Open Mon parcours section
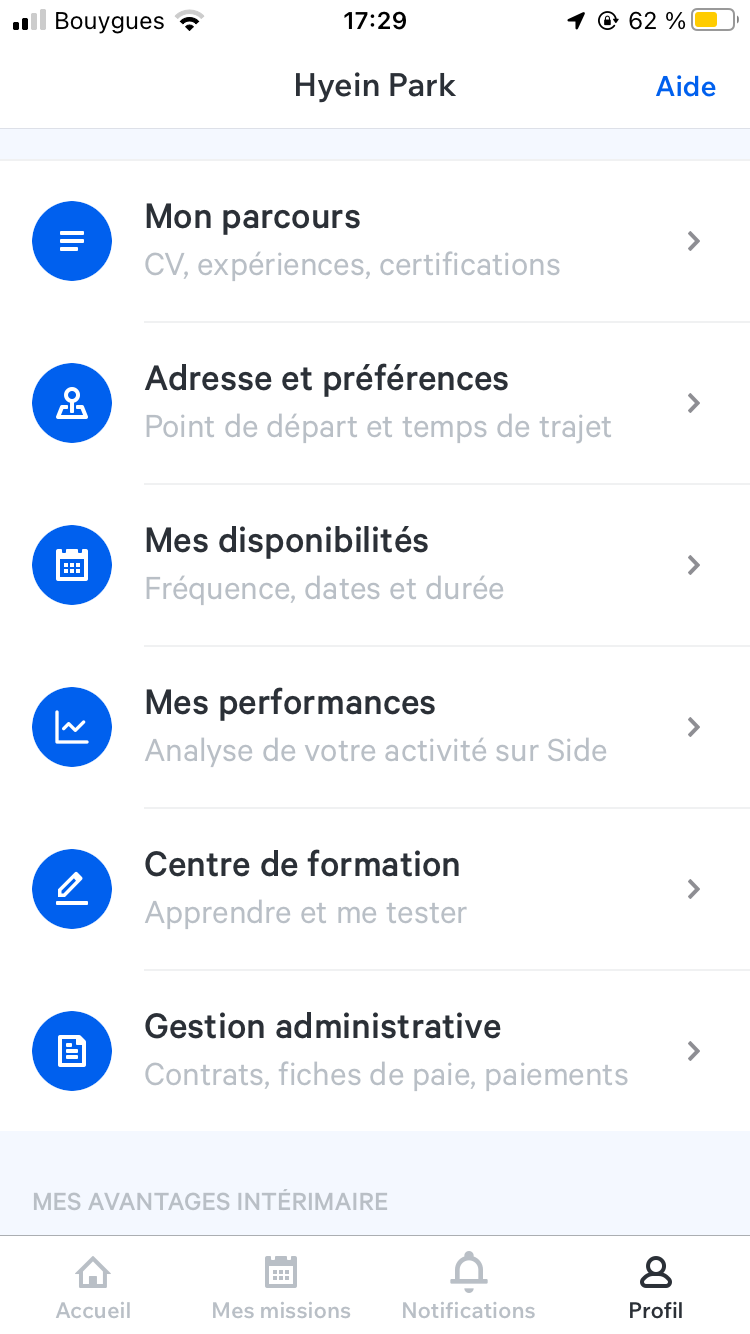Image resolution: width=750 pixels, height=1334 pixels. [x=375, y=241]
